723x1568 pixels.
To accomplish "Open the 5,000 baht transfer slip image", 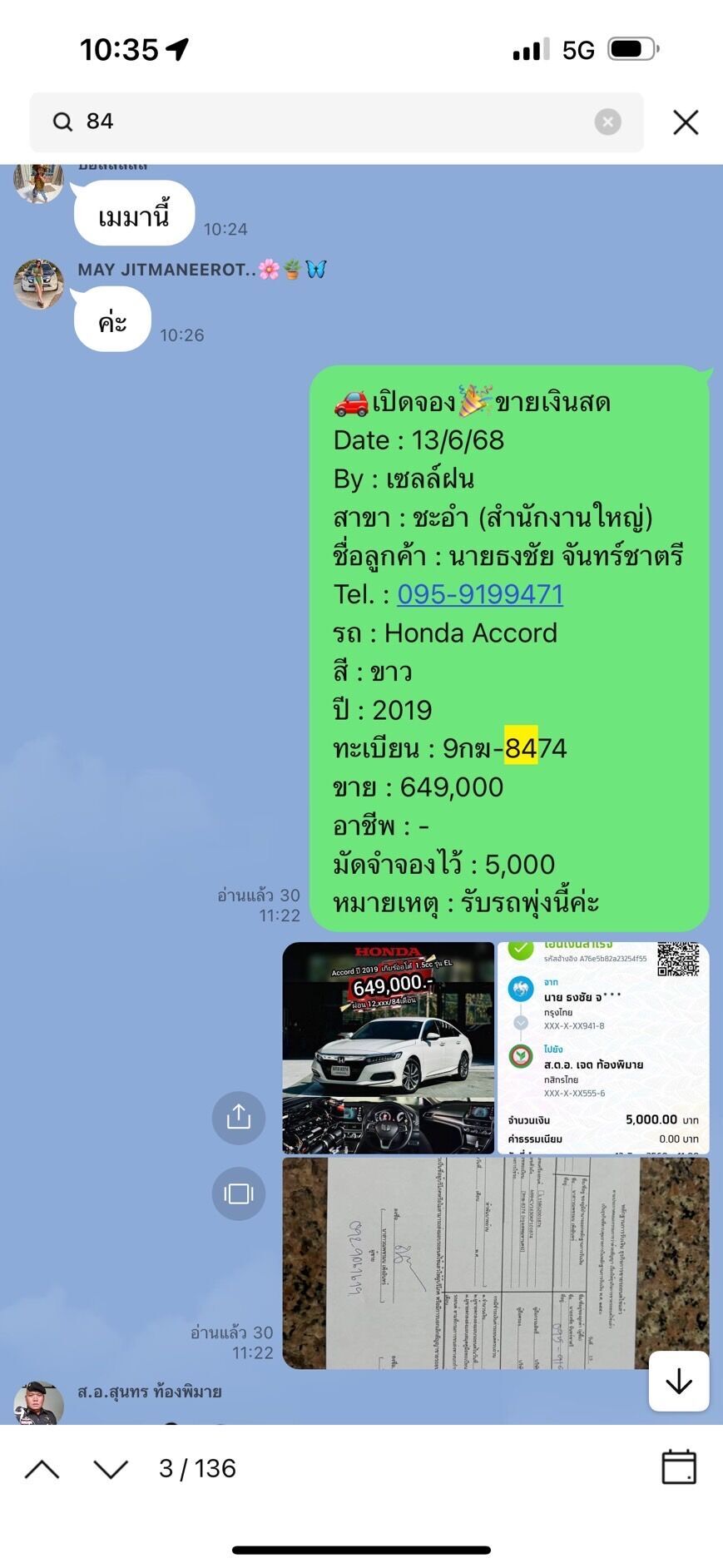I will 603,1048.
